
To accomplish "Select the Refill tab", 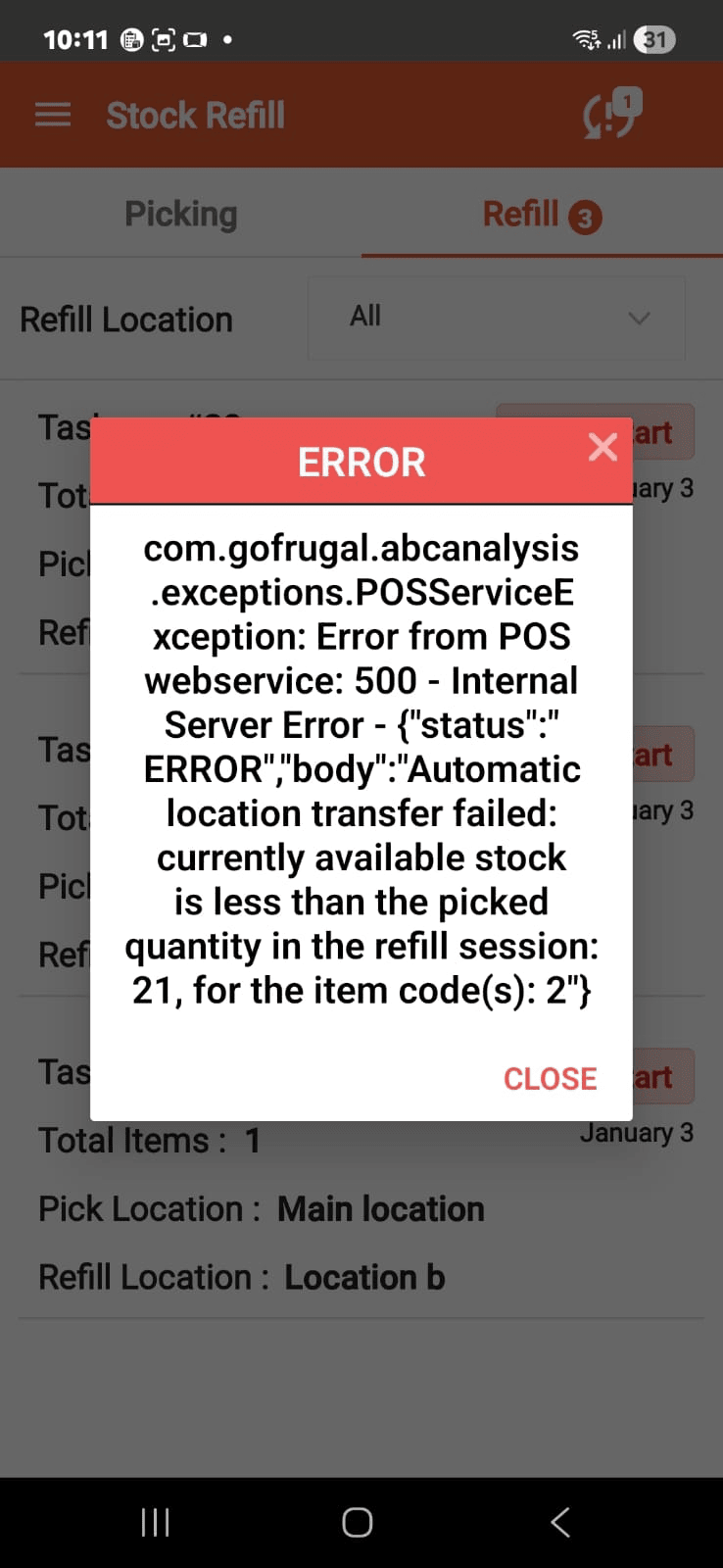I will pyautogui.click(x=541, y=214).
